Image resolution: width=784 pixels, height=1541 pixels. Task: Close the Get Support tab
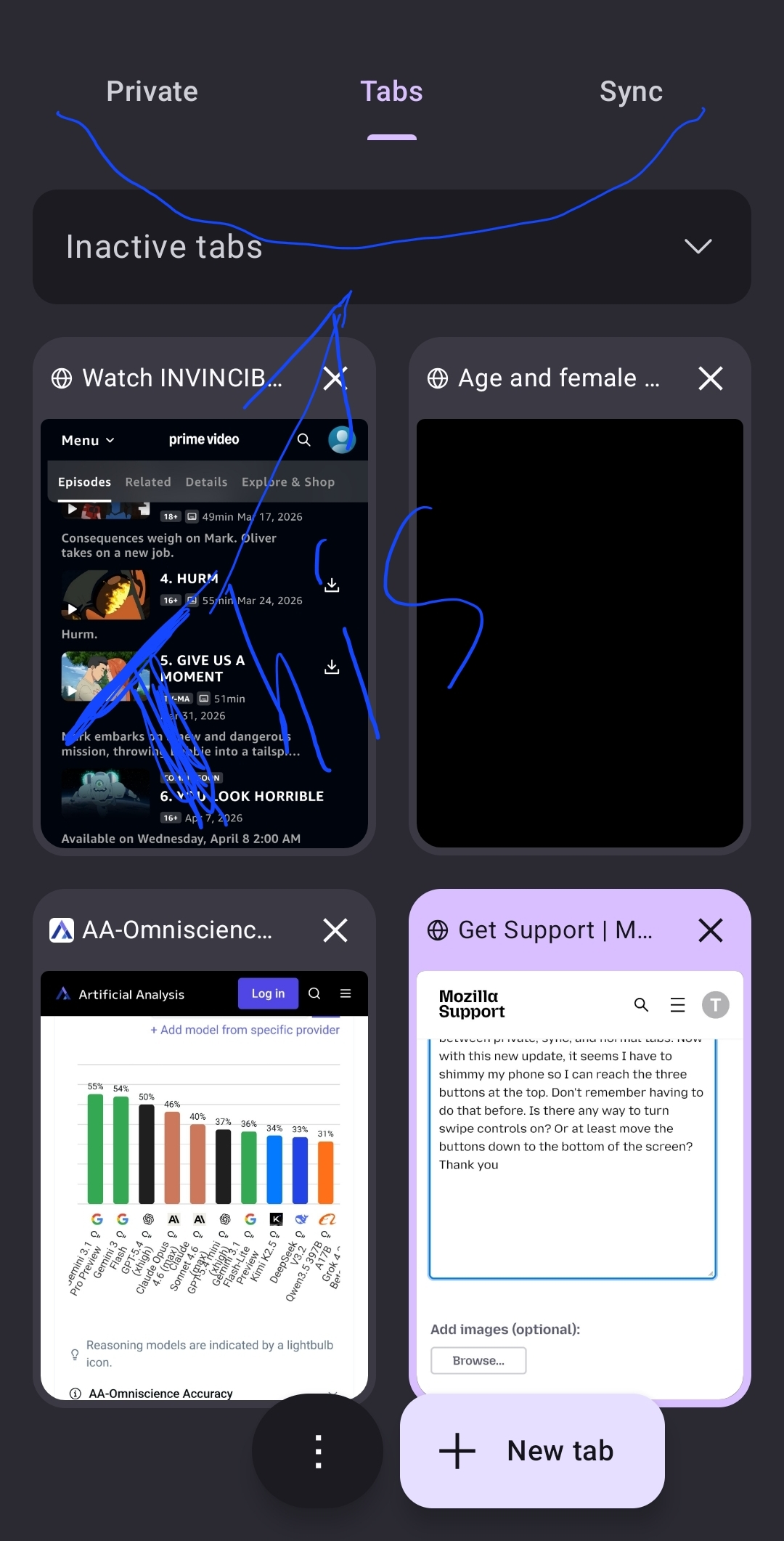click(710, 930)
